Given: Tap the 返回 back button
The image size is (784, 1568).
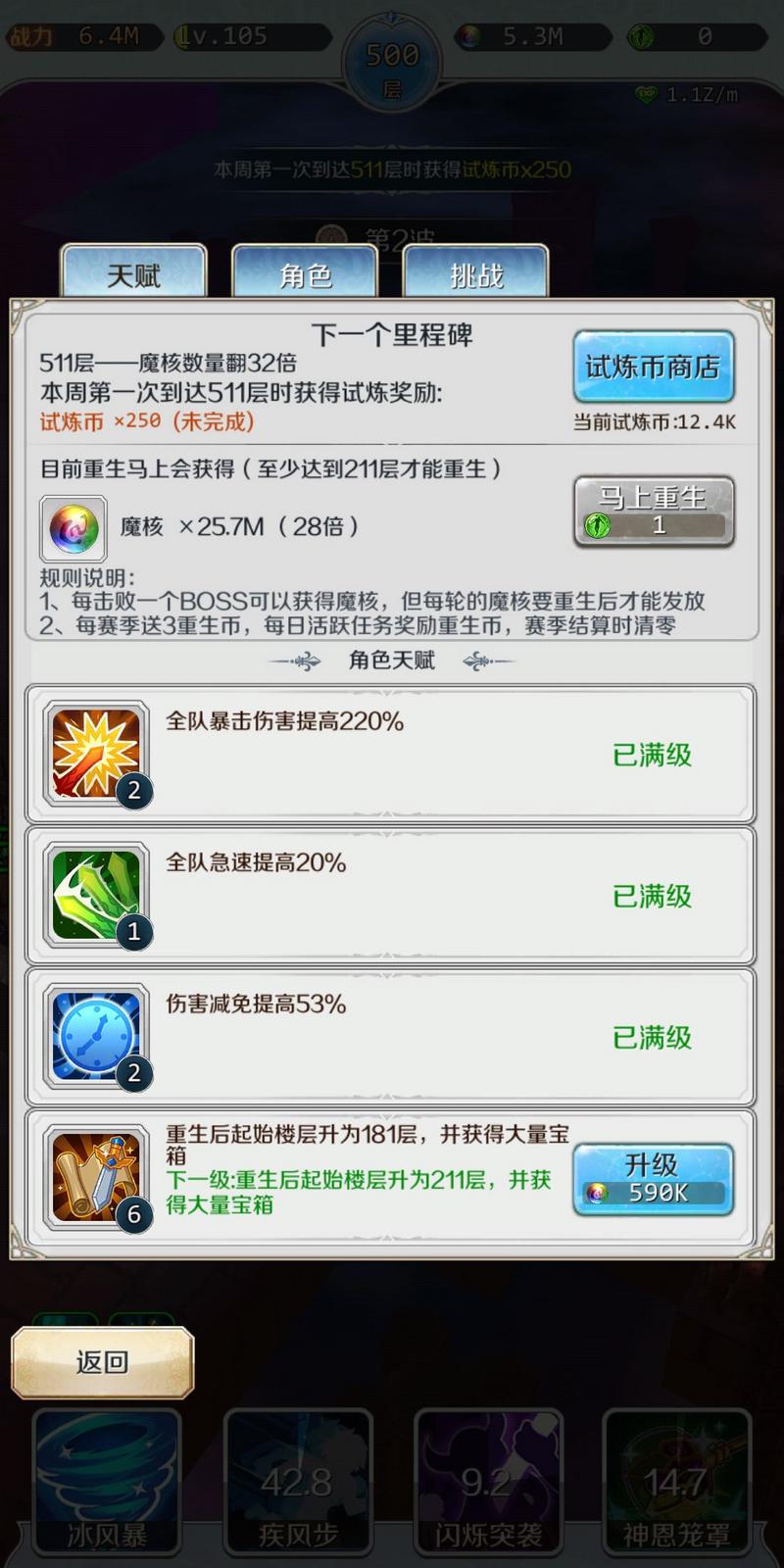Looking at the screenshot, I should coord(102,1361).
